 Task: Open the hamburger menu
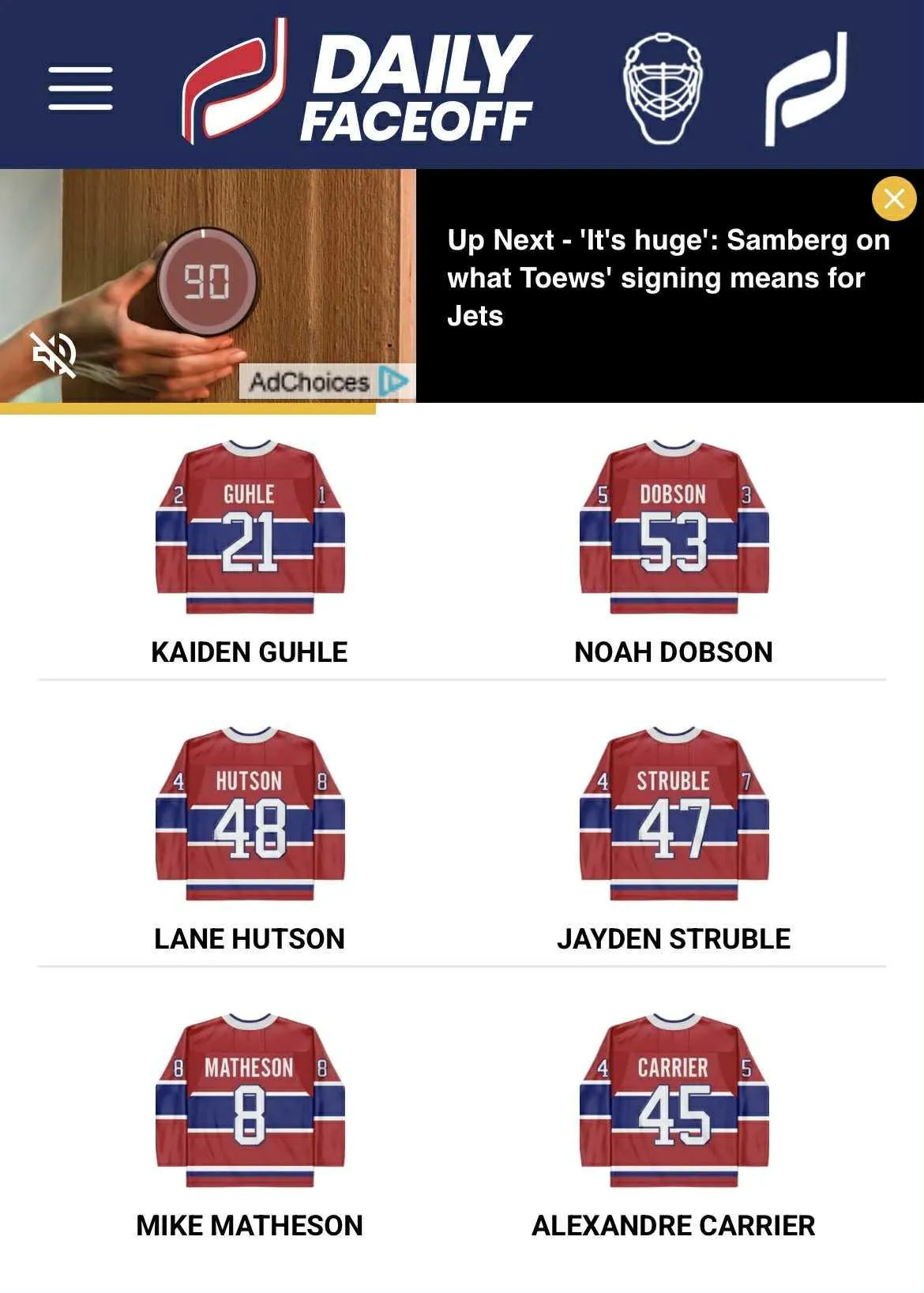[81, 88]
